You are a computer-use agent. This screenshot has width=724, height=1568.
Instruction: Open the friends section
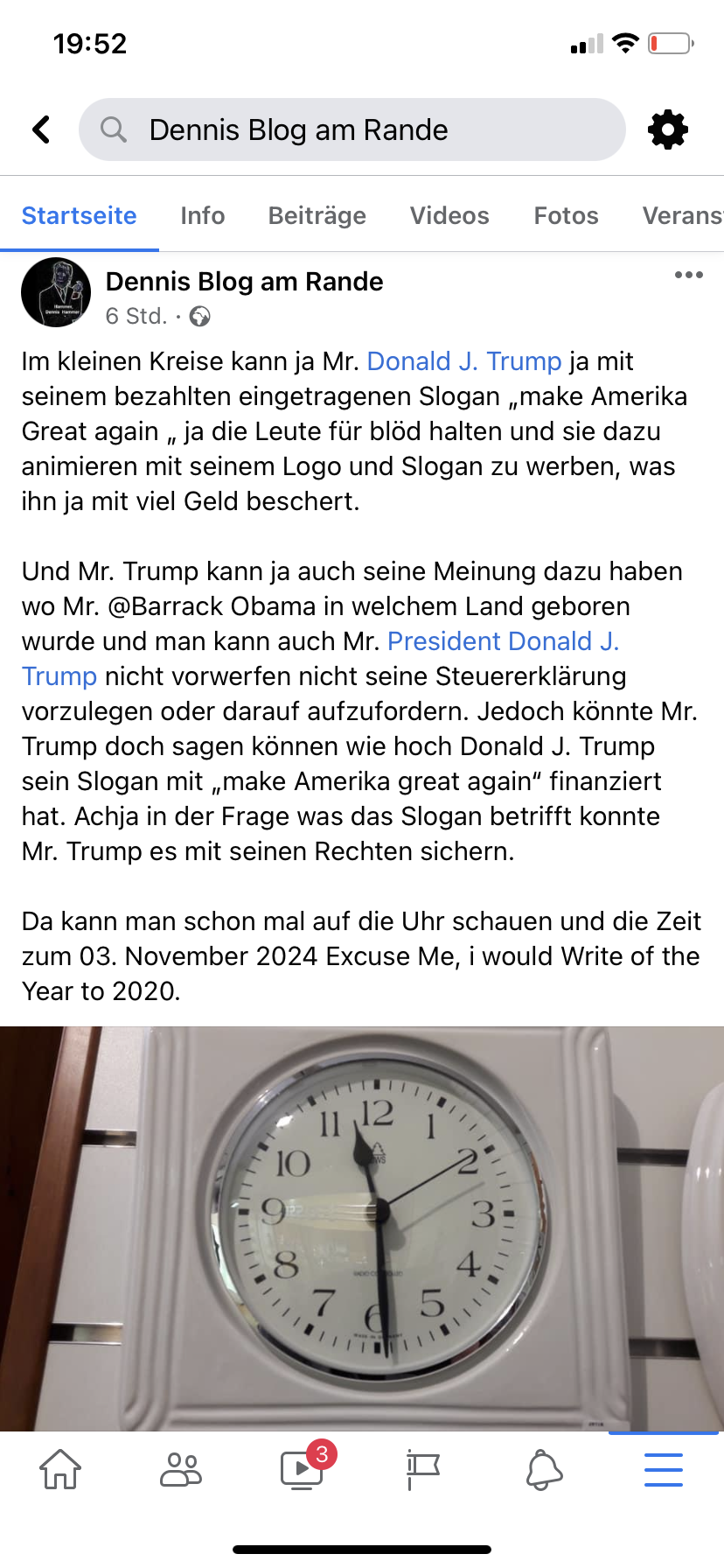coord(181,1469)
